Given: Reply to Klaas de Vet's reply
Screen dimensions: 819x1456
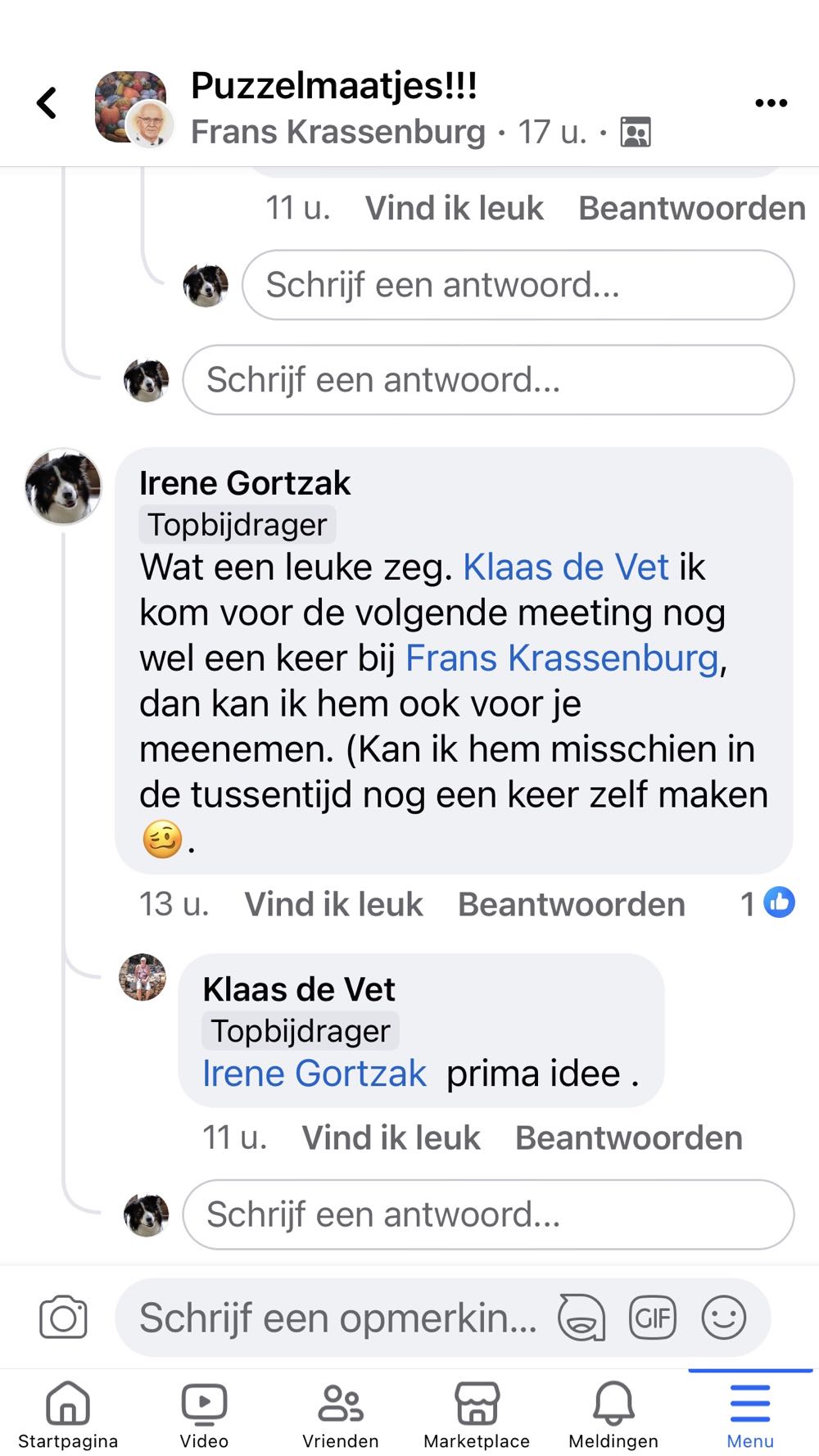Looking at the screenshot, I should pos(628,1138).
